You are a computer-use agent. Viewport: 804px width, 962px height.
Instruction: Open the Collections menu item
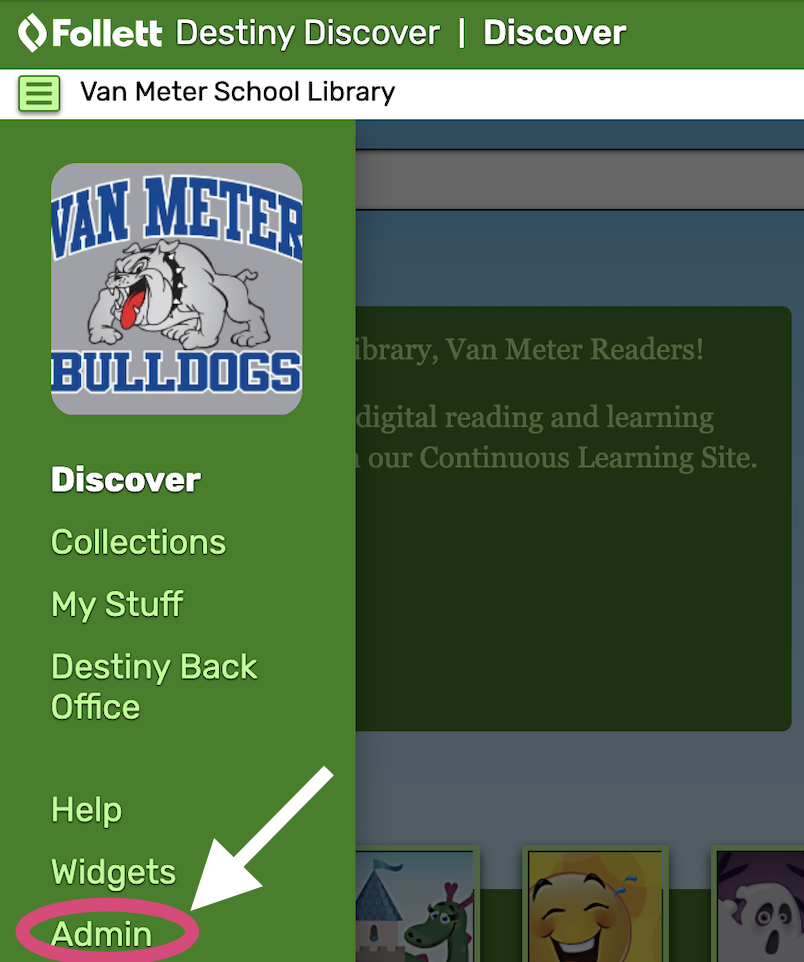[138, 542]
